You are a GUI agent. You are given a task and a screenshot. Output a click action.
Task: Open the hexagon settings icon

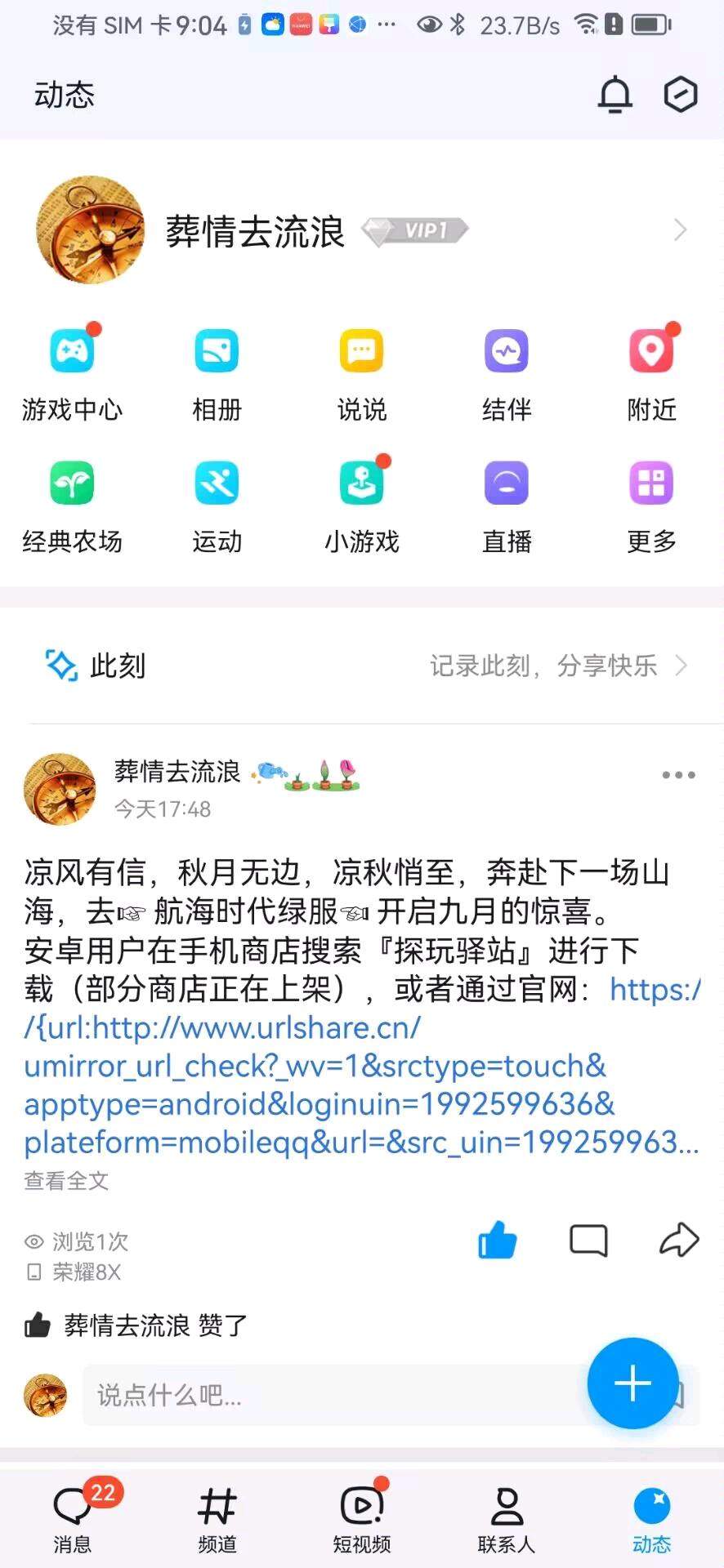coord(680,95)
